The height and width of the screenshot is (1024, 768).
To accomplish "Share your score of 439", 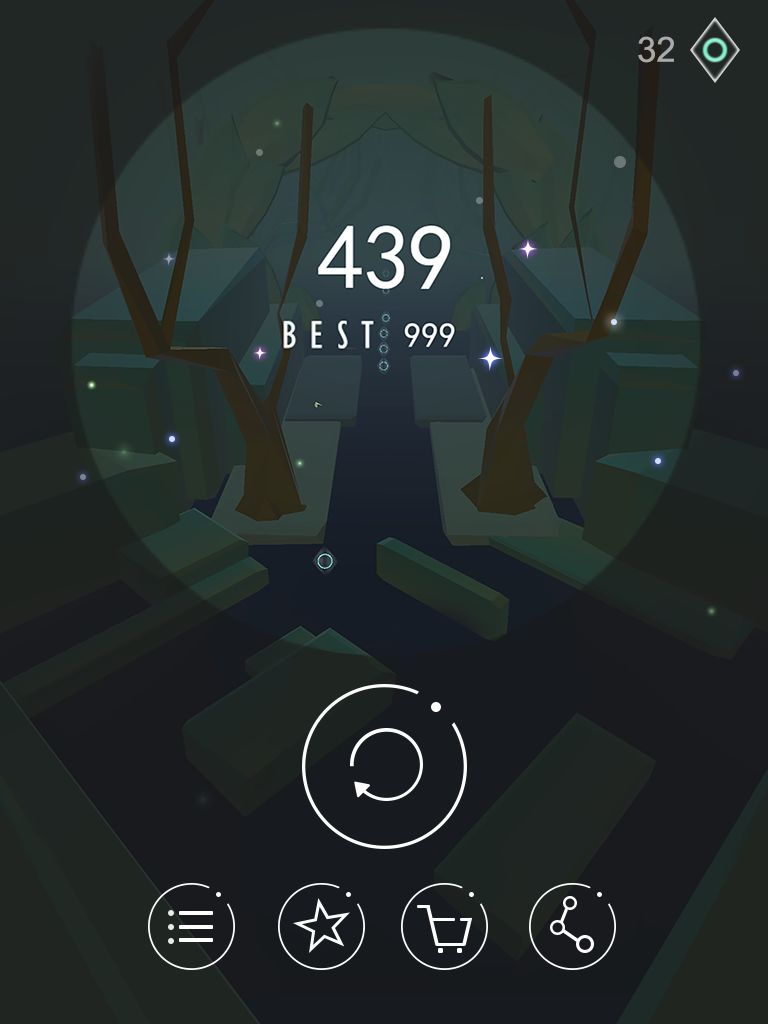I will pos(572,927).
